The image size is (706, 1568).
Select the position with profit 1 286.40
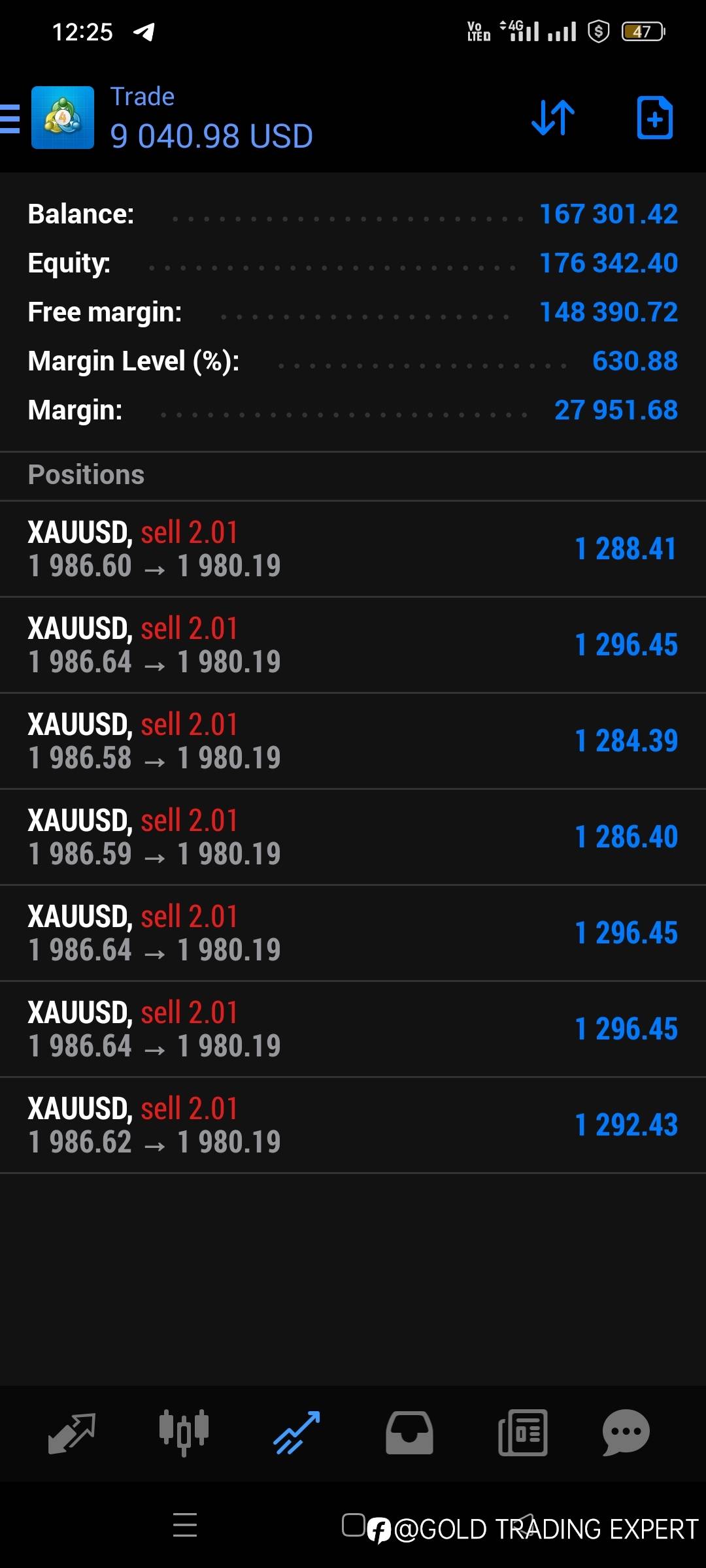click(x=353, y=837)
